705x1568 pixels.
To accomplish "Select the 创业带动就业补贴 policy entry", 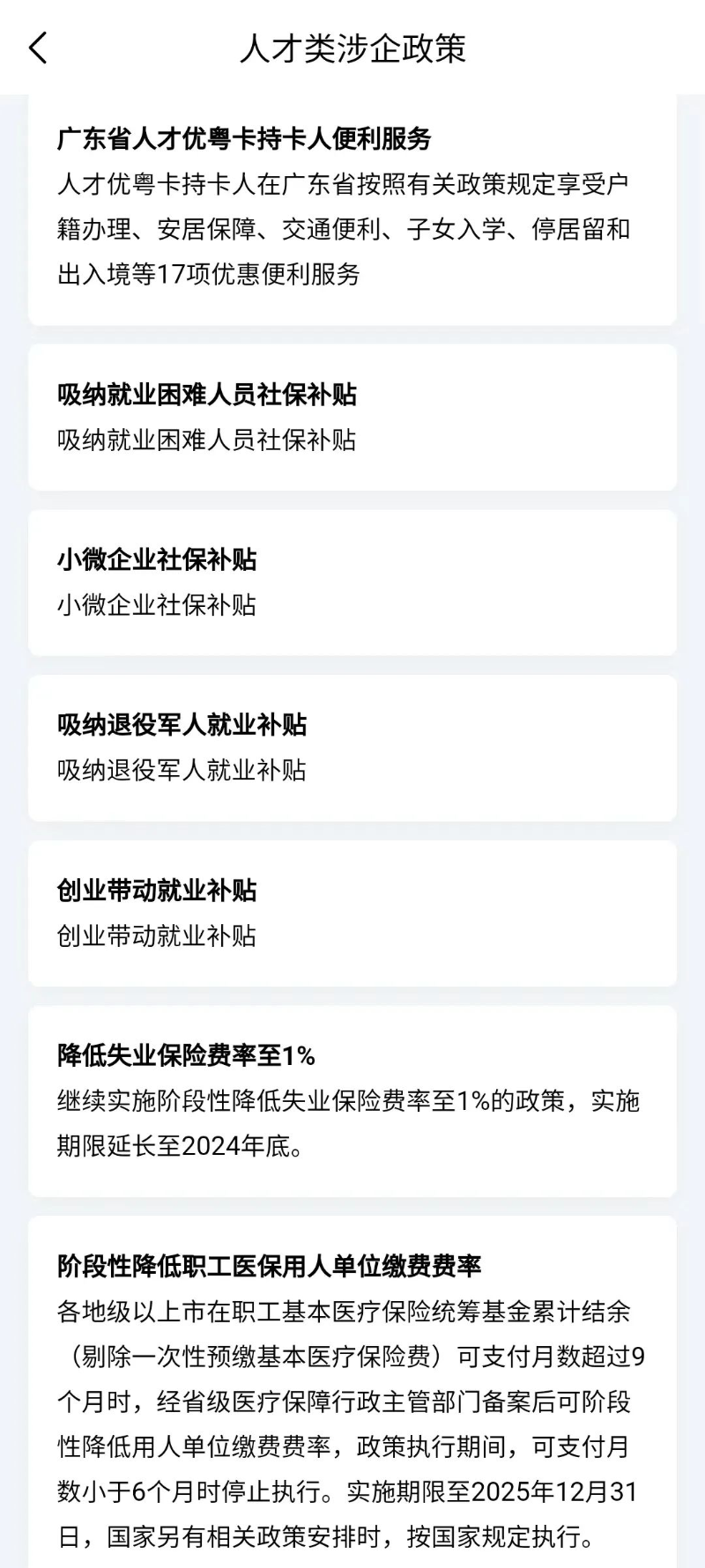I will point(352,912).
